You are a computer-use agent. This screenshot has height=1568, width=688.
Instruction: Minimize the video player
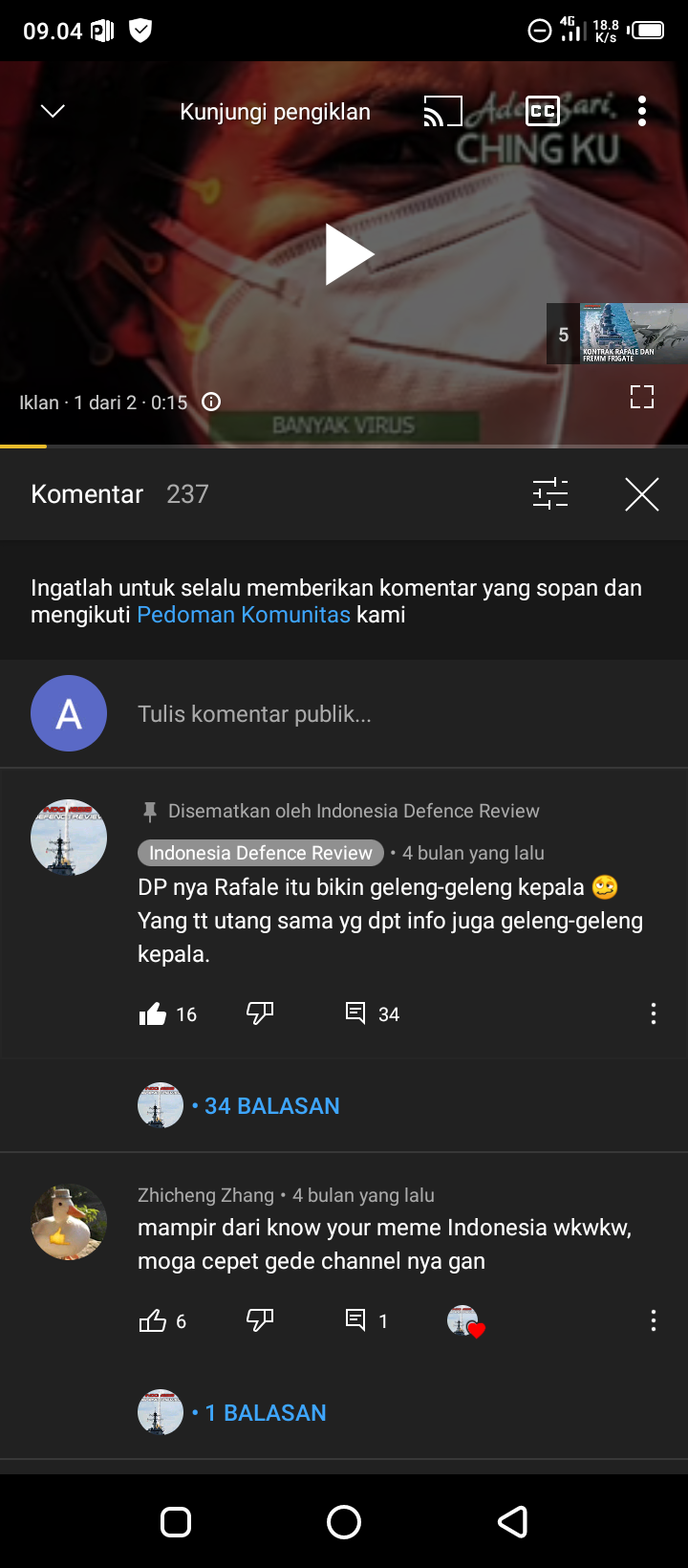pos(54,112)
